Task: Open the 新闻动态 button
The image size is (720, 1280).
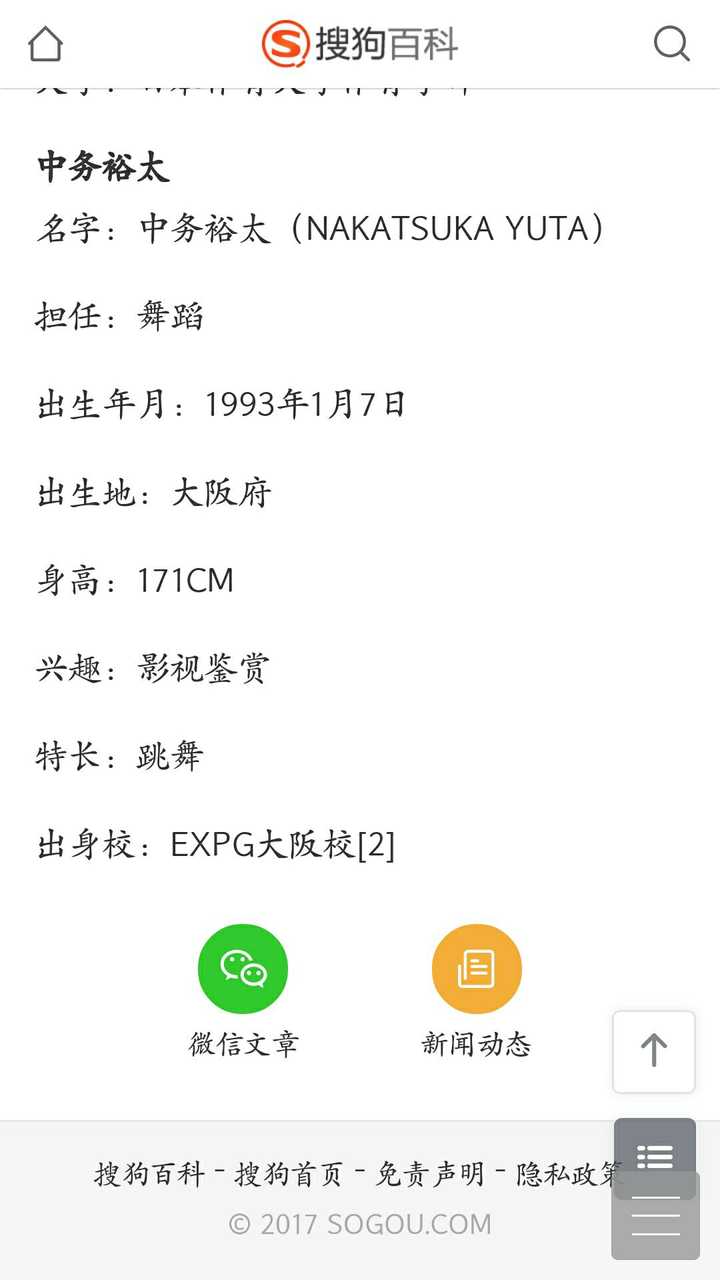Action: coord(476,991)
